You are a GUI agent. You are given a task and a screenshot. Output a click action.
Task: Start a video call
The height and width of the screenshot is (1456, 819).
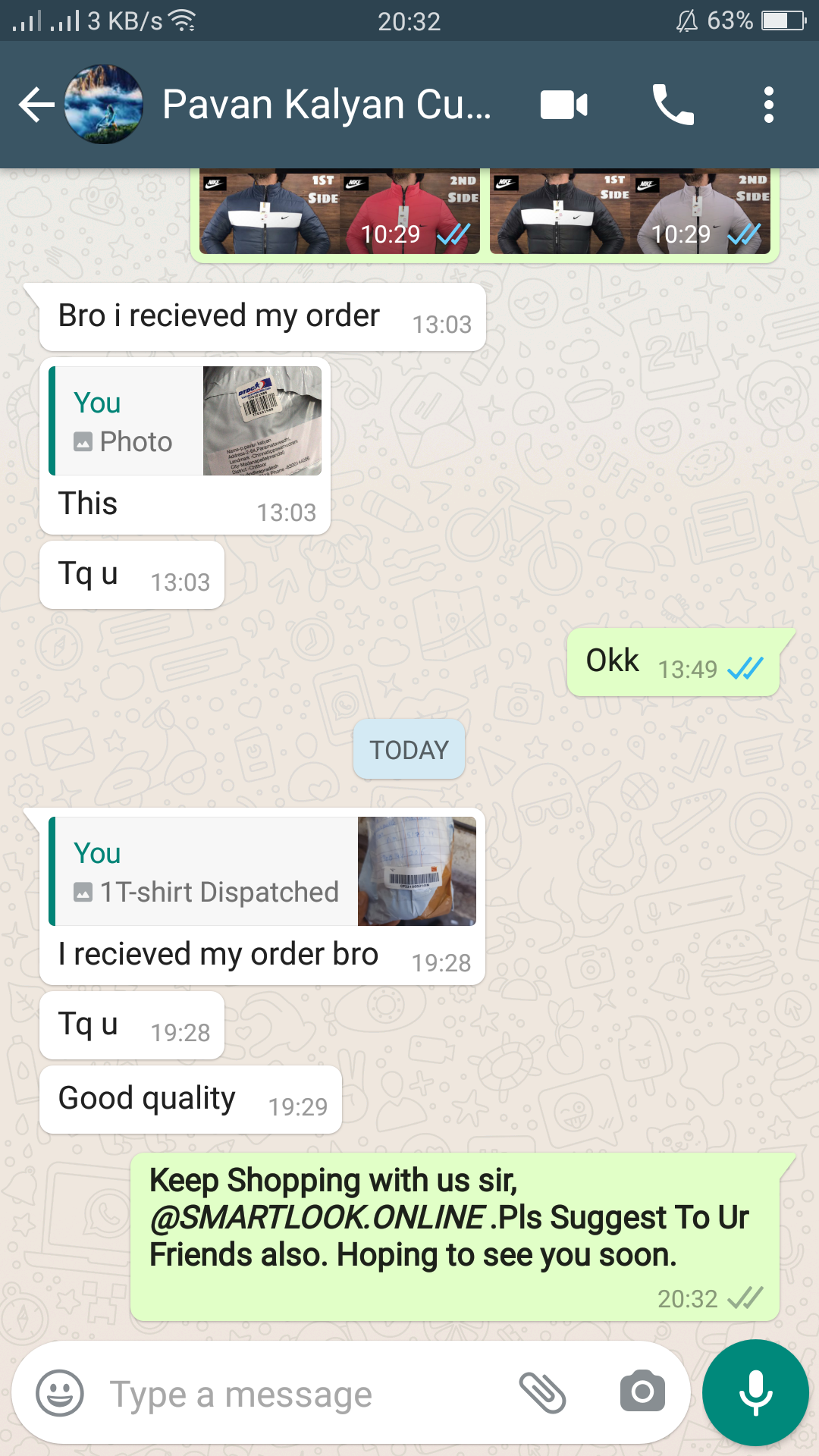coord(563,105)
